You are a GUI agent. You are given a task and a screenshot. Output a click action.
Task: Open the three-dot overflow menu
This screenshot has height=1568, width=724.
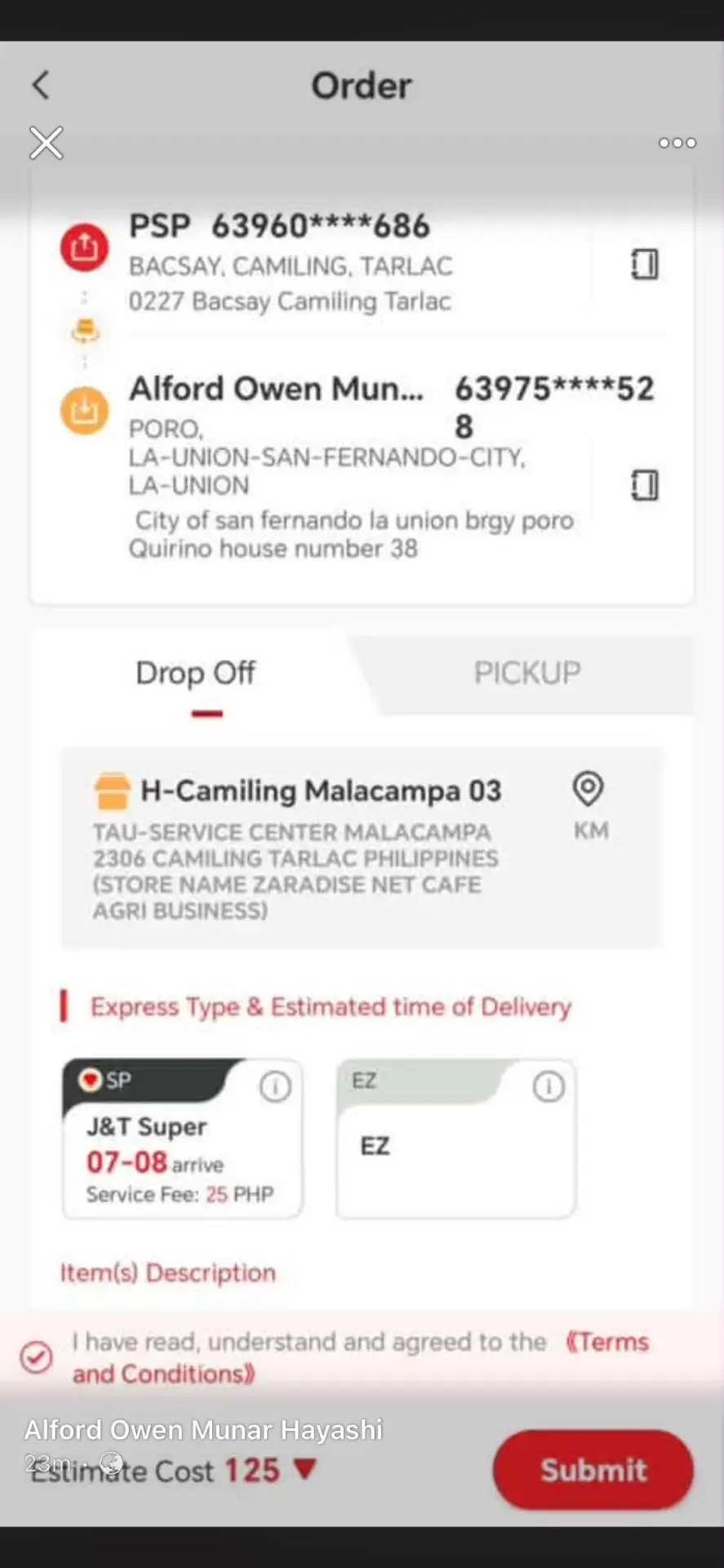click(x=677, y=143)
